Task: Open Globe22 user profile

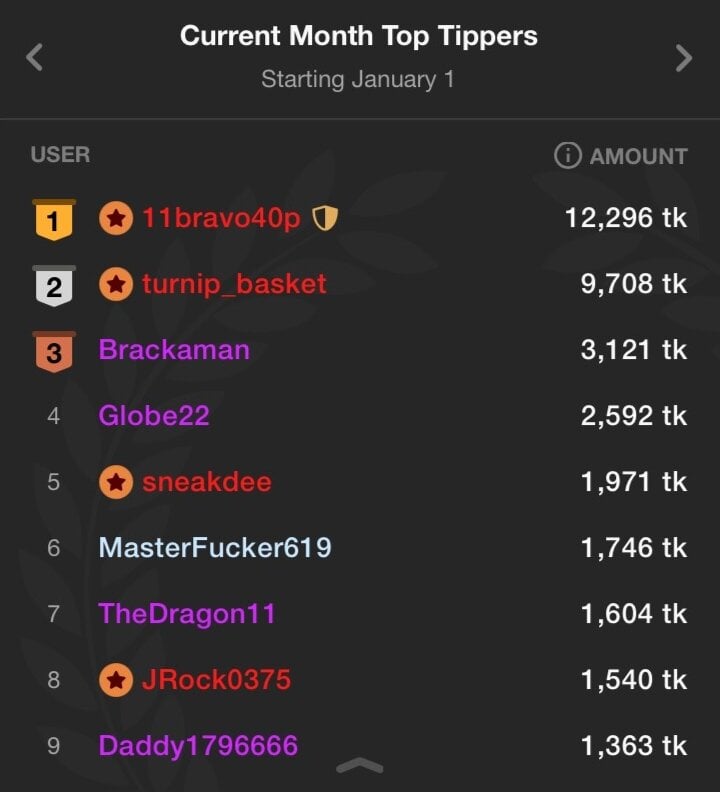Action: point(154,416)
